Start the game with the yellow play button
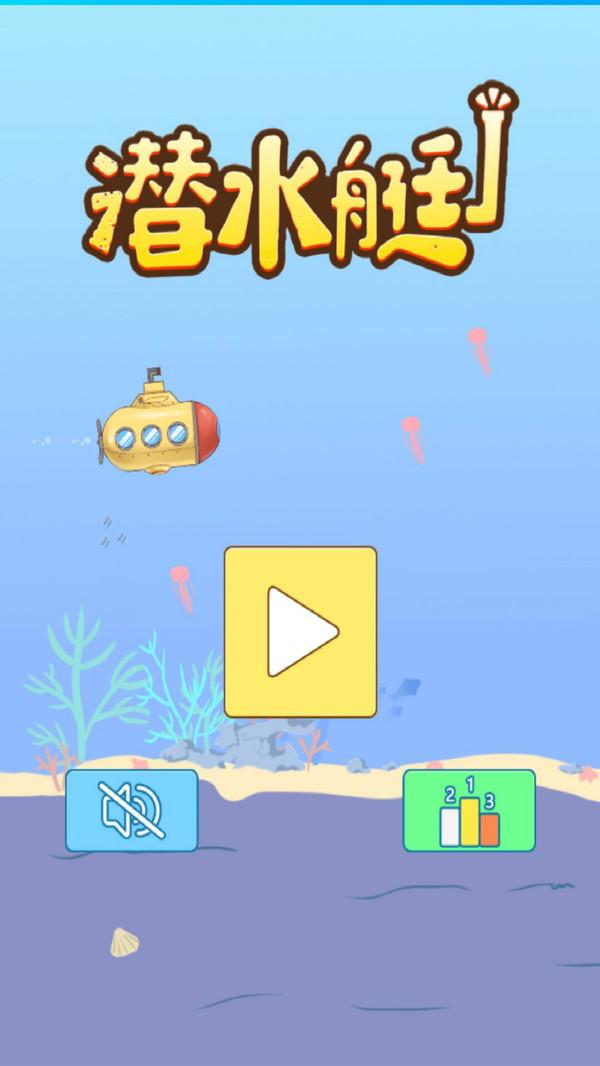The width and height of the screenshot is (600, 1066). (x=300, y=631)
